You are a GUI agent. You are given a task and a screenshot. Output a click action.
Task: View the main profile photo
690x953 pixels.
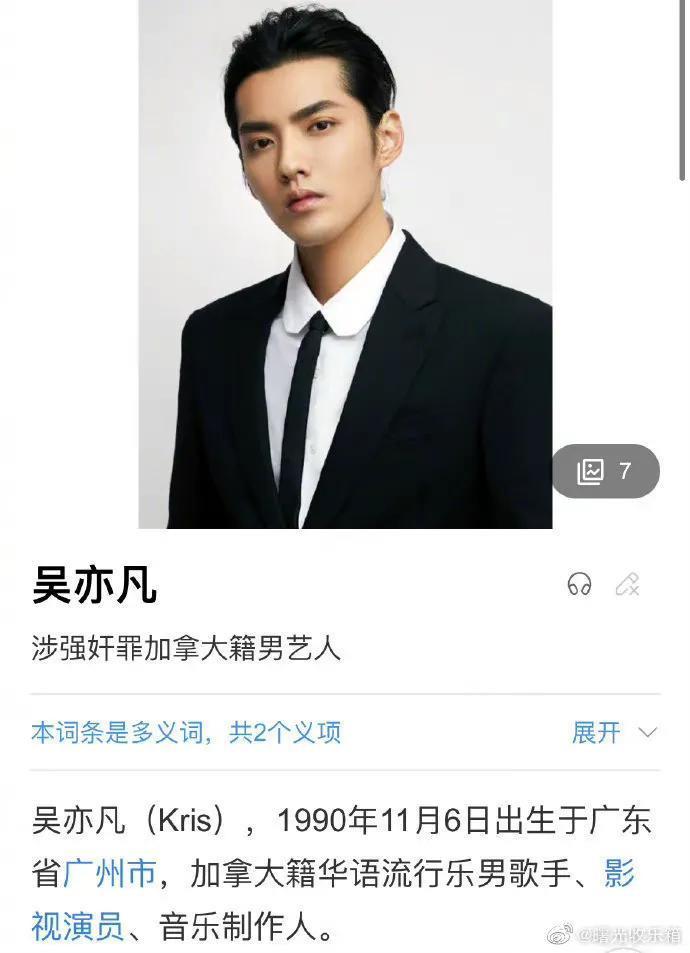[345, 265]
